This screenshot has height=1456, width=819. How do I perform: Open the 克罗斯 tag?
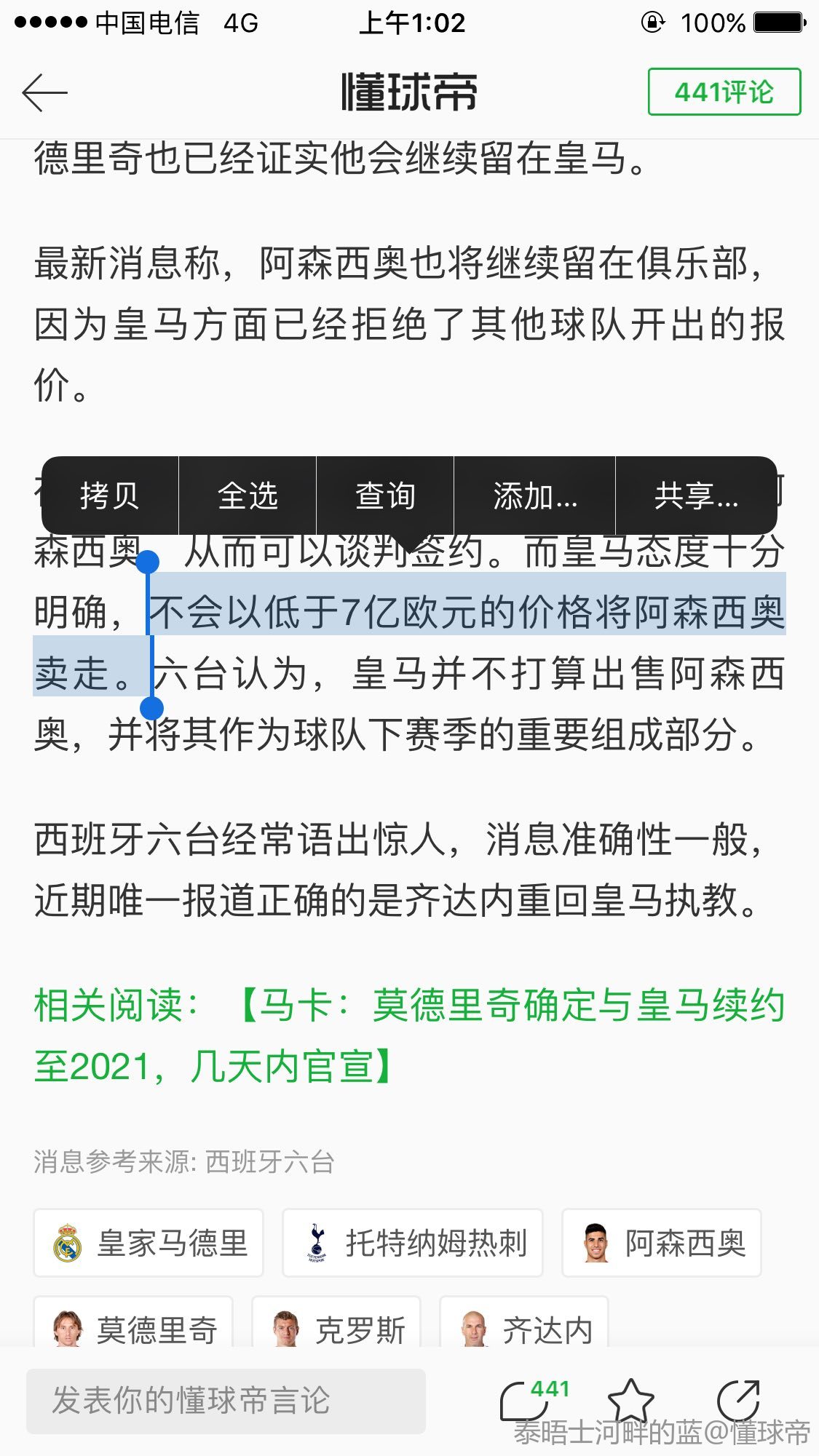coord(336,1324)
